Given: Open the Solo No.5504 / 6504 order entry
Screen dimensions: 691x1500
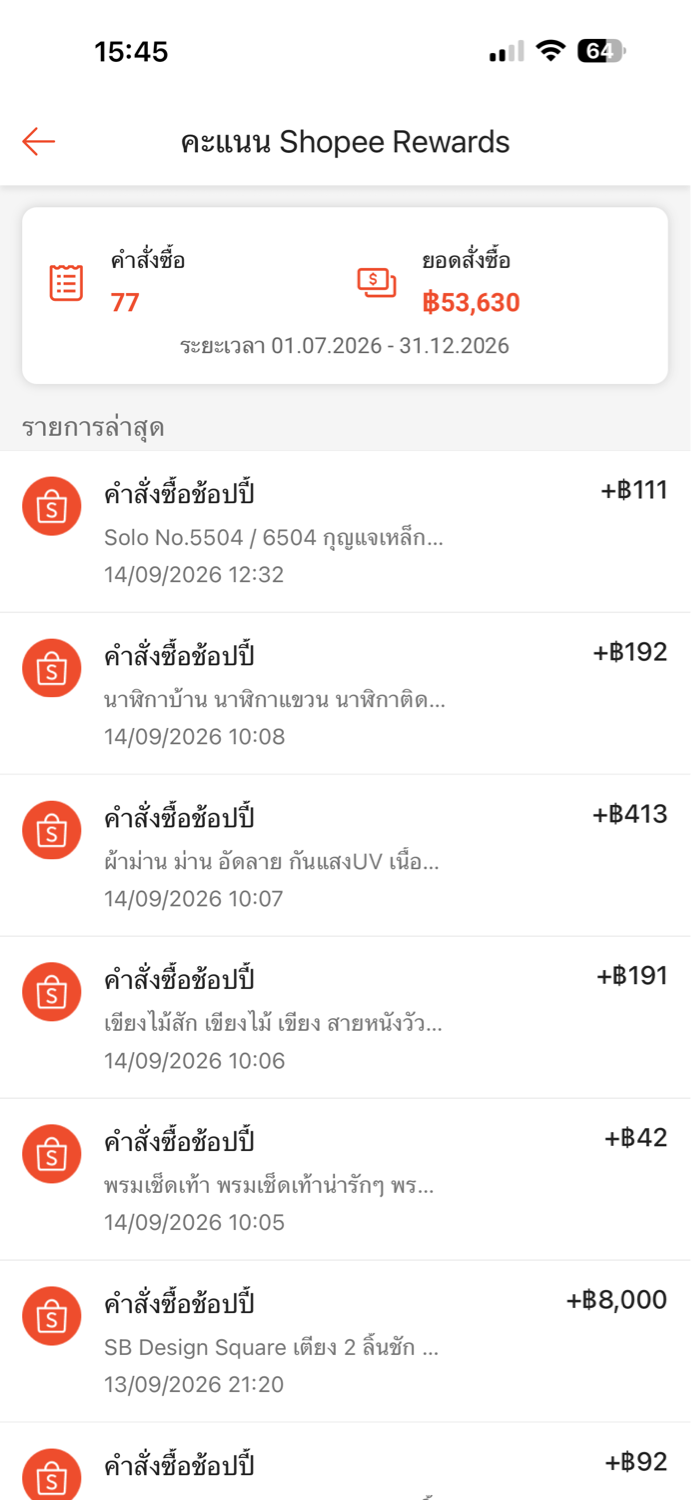Looking at the screenshot, I should coord(345,532).
